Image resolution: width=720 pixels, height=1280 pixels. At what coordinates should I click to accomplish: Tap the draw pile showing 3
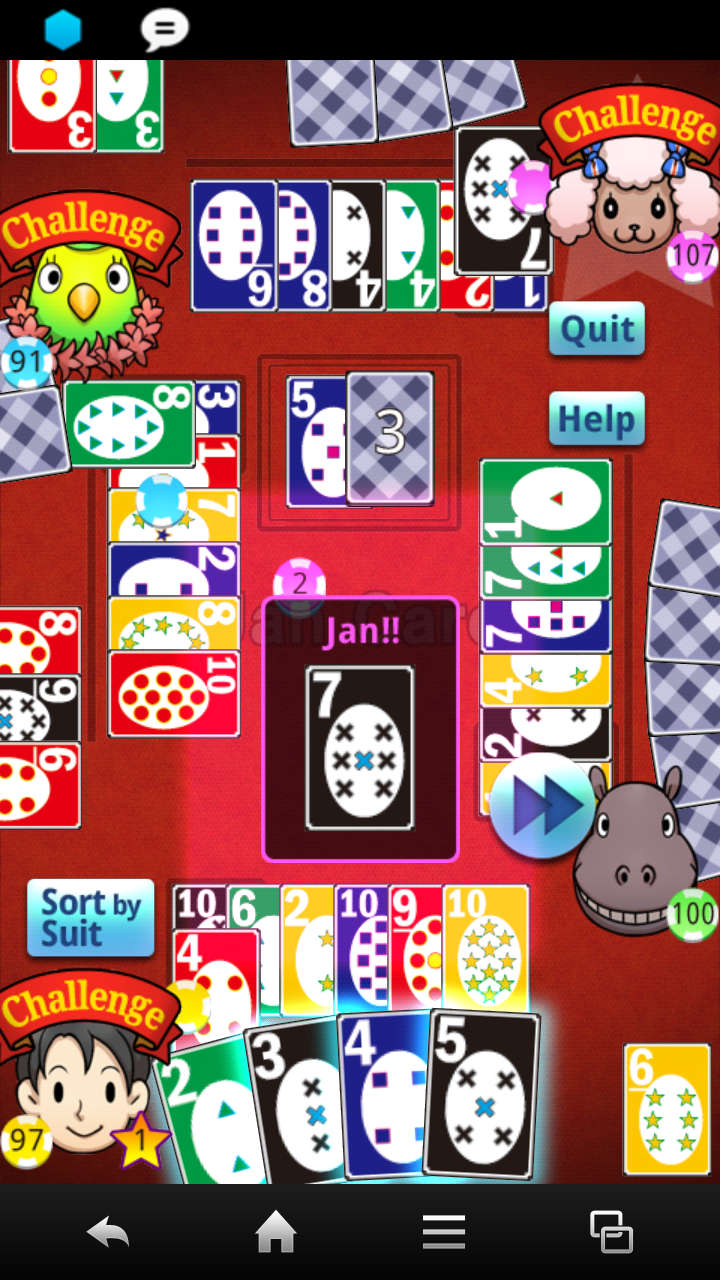pos(390,437)
